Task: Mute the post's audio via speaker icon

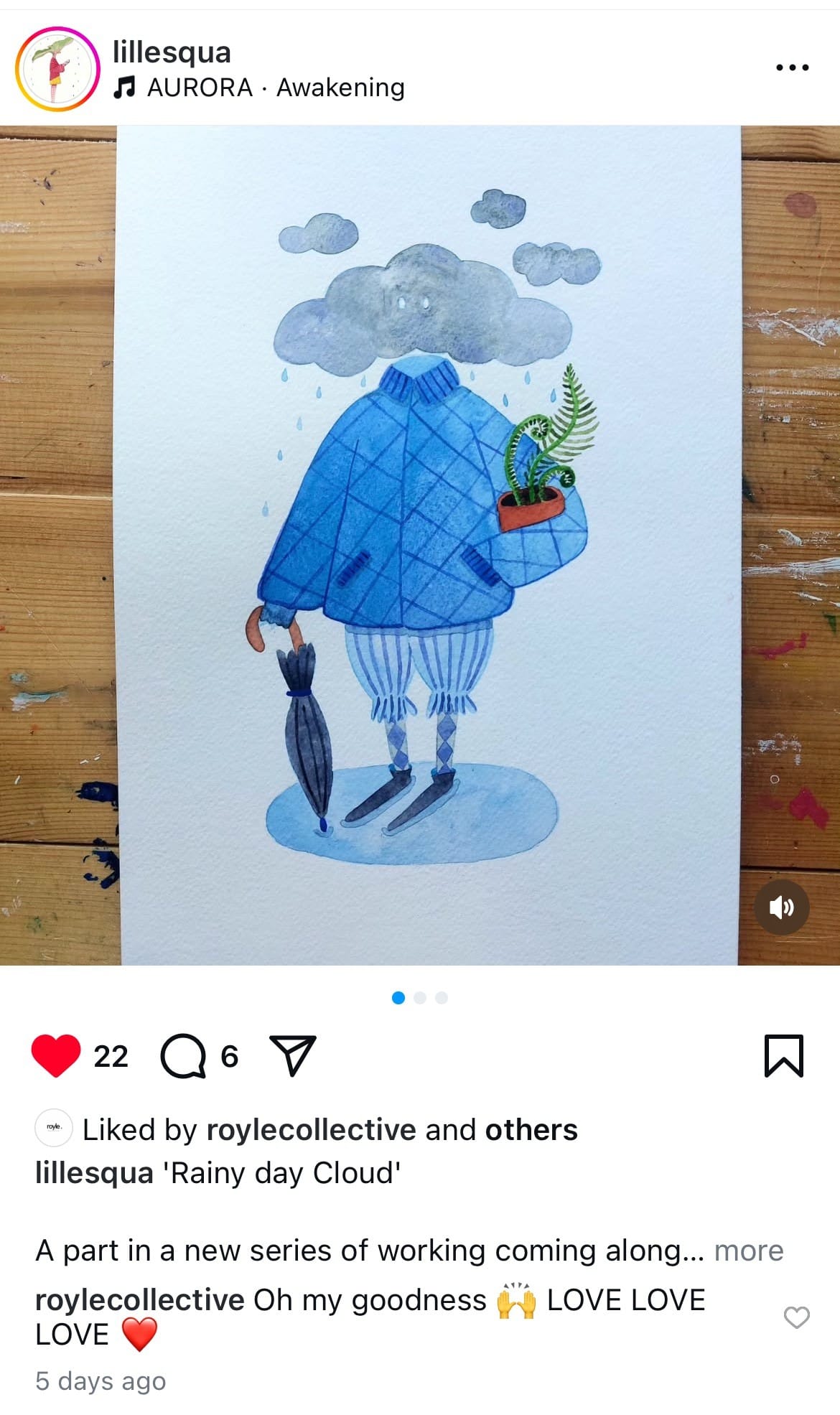Action: [781, 907]
